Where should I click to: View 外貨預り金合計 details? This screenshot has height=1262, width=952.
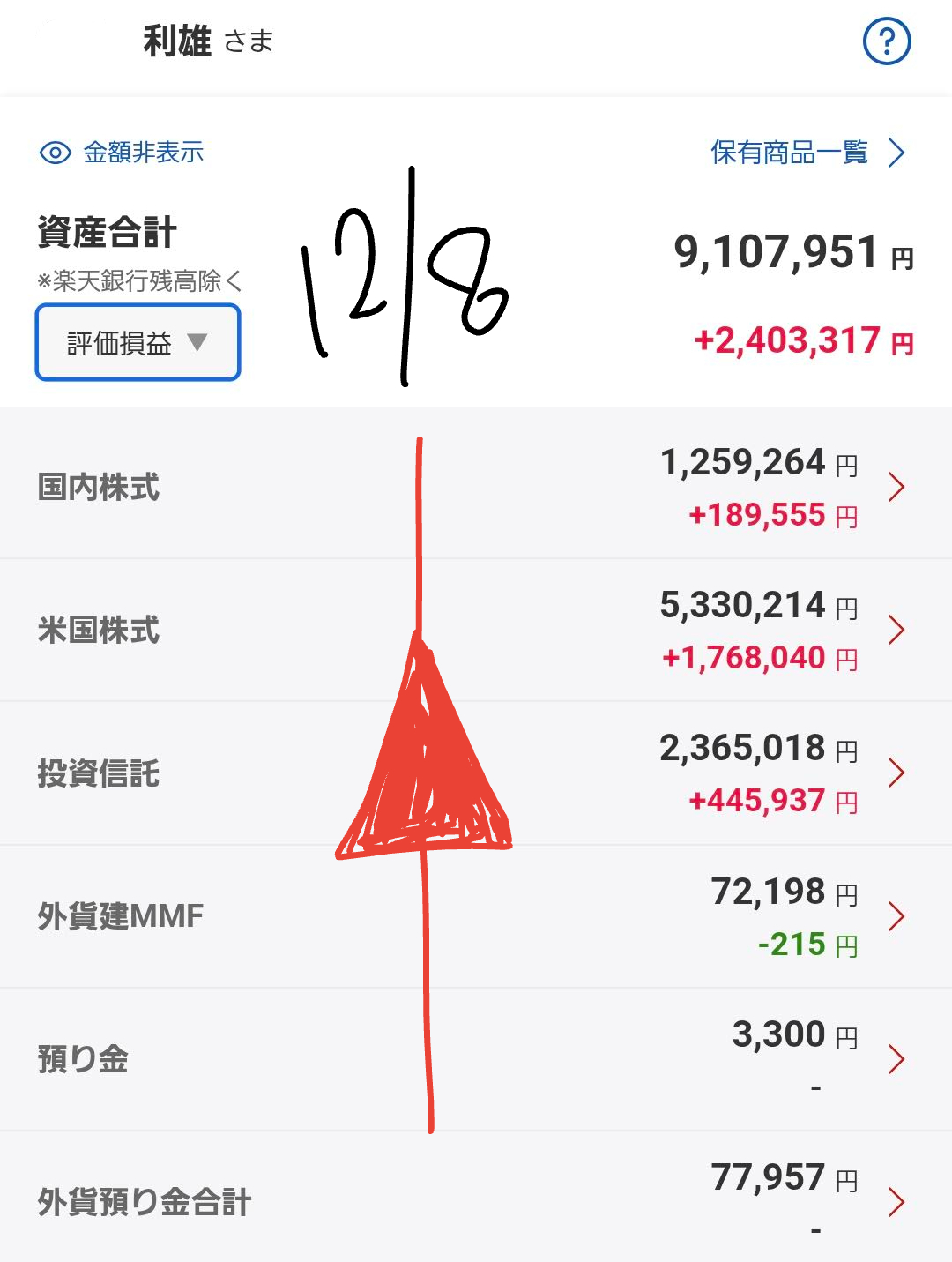(476, 1201)
